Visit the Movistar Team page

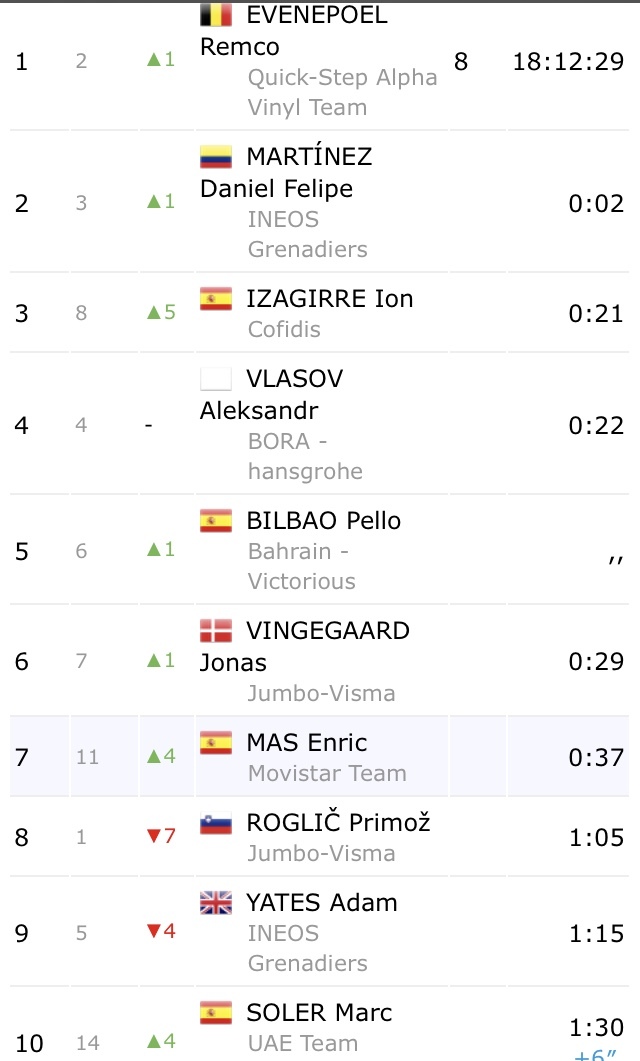(x=327, y=773)
